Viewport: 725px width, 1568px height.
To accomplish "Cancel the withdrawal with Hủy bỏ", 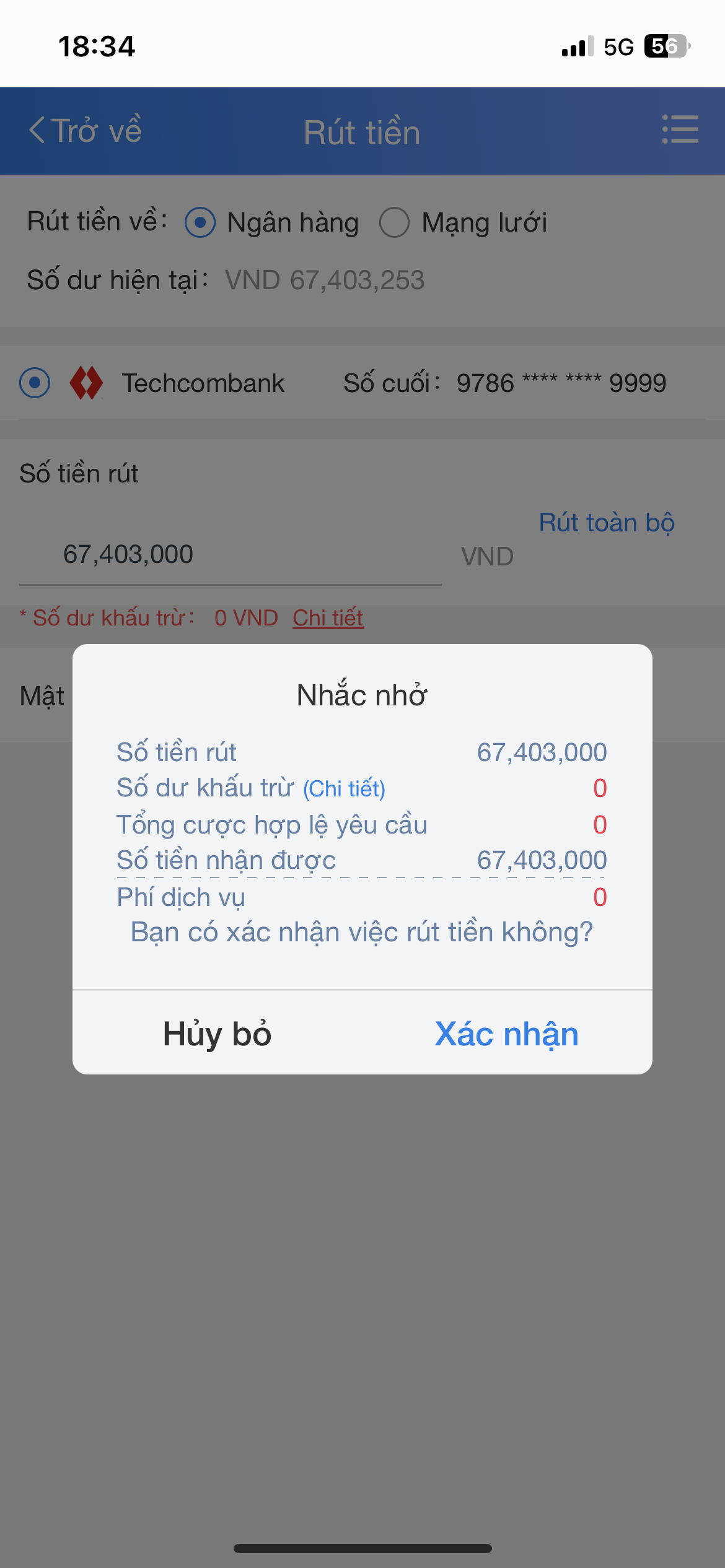I will (x=217, y=1034).
